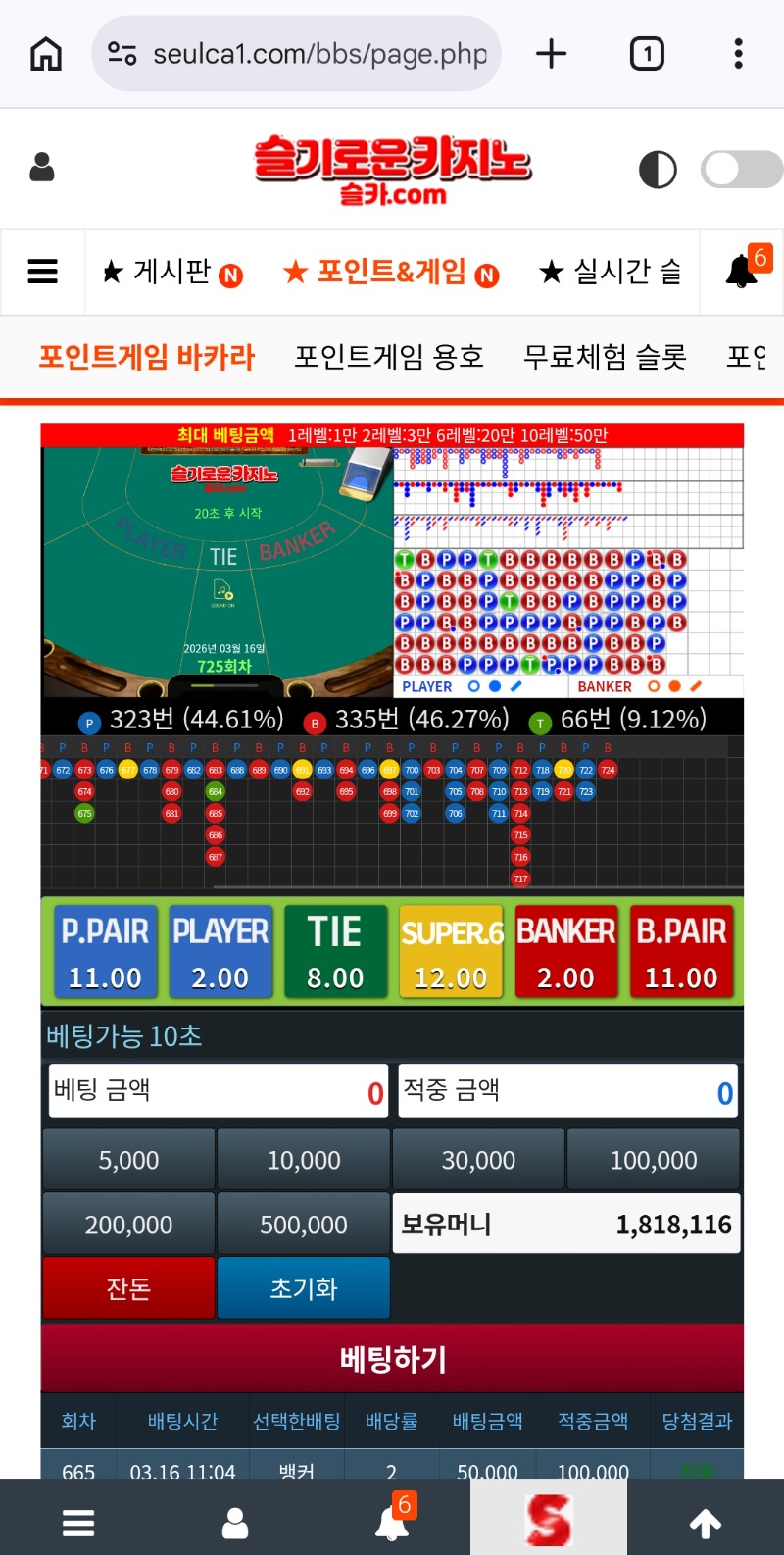Select the TIE 8.00 bet
The height and width of the screenshot is (1555, 784).
[335, 952]
